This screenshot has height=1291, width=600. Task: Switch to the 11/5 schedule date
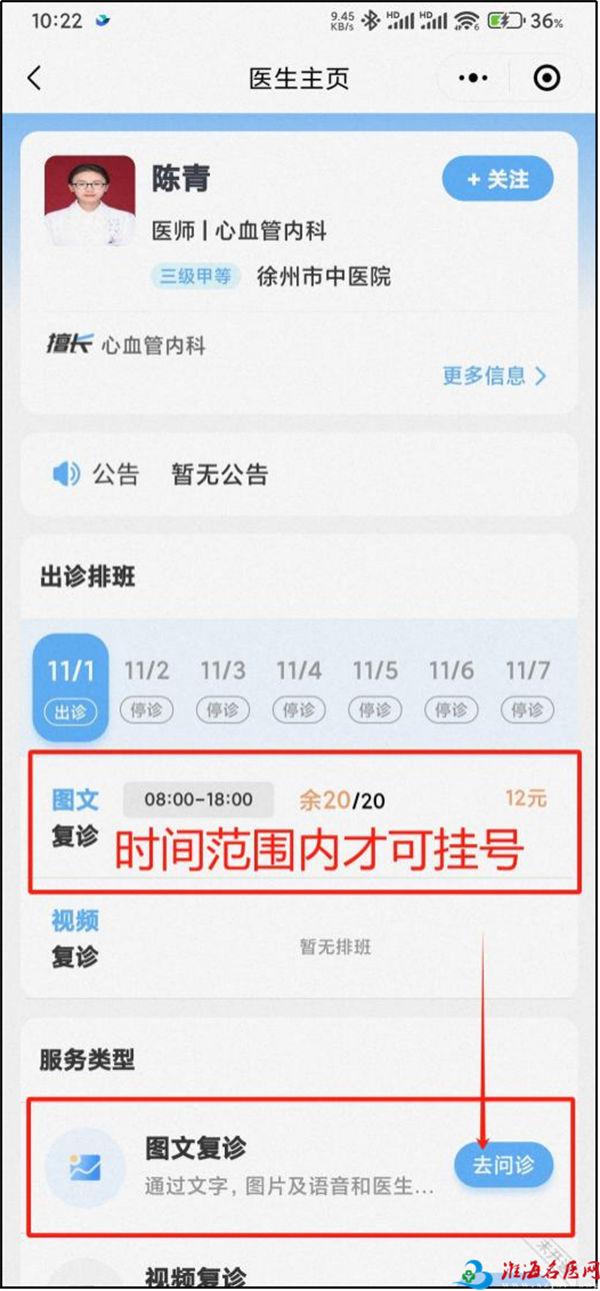[x=374, y=687]
